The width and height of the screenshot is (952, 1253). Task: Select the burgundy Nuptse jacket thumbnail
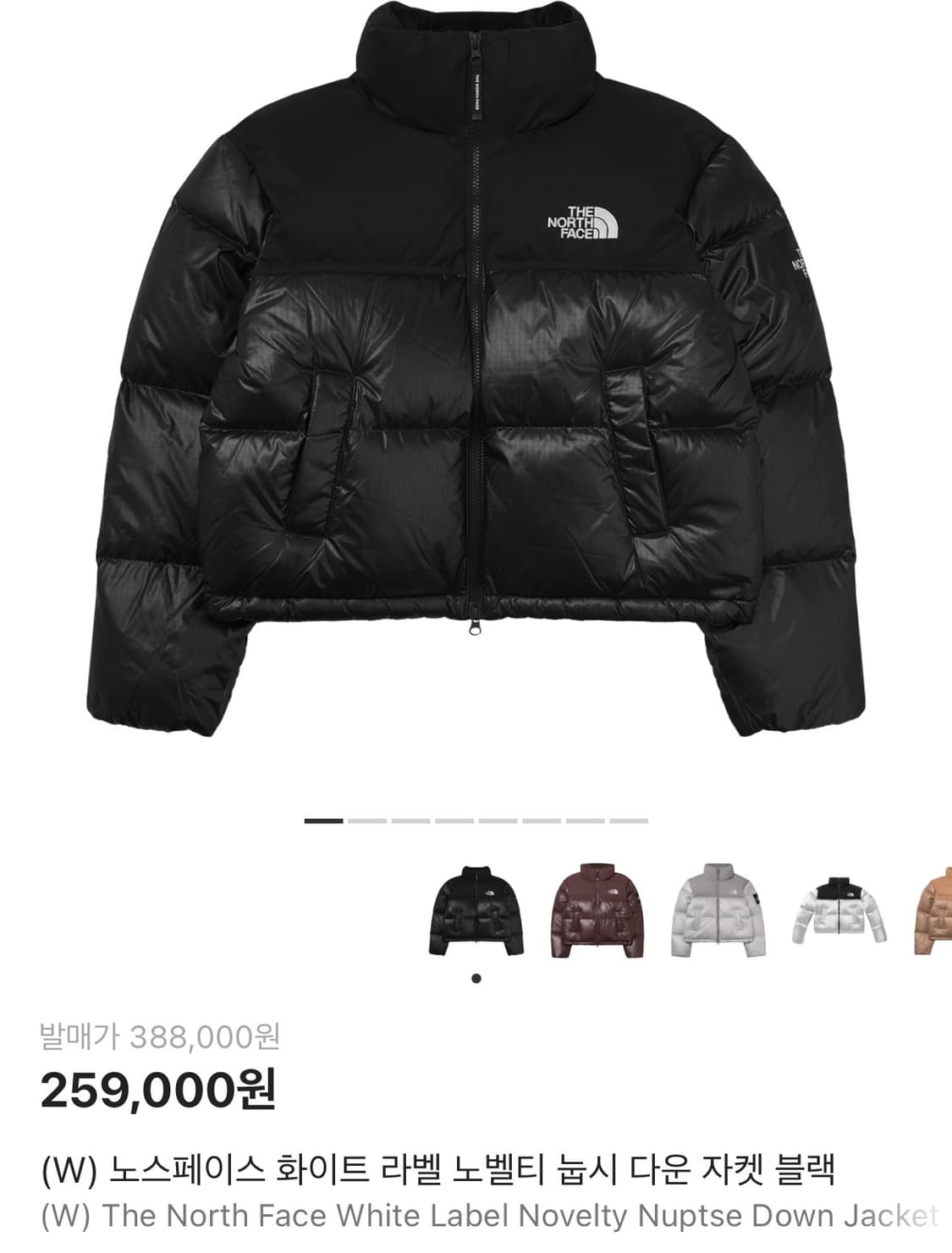click(x=597, y=914)
